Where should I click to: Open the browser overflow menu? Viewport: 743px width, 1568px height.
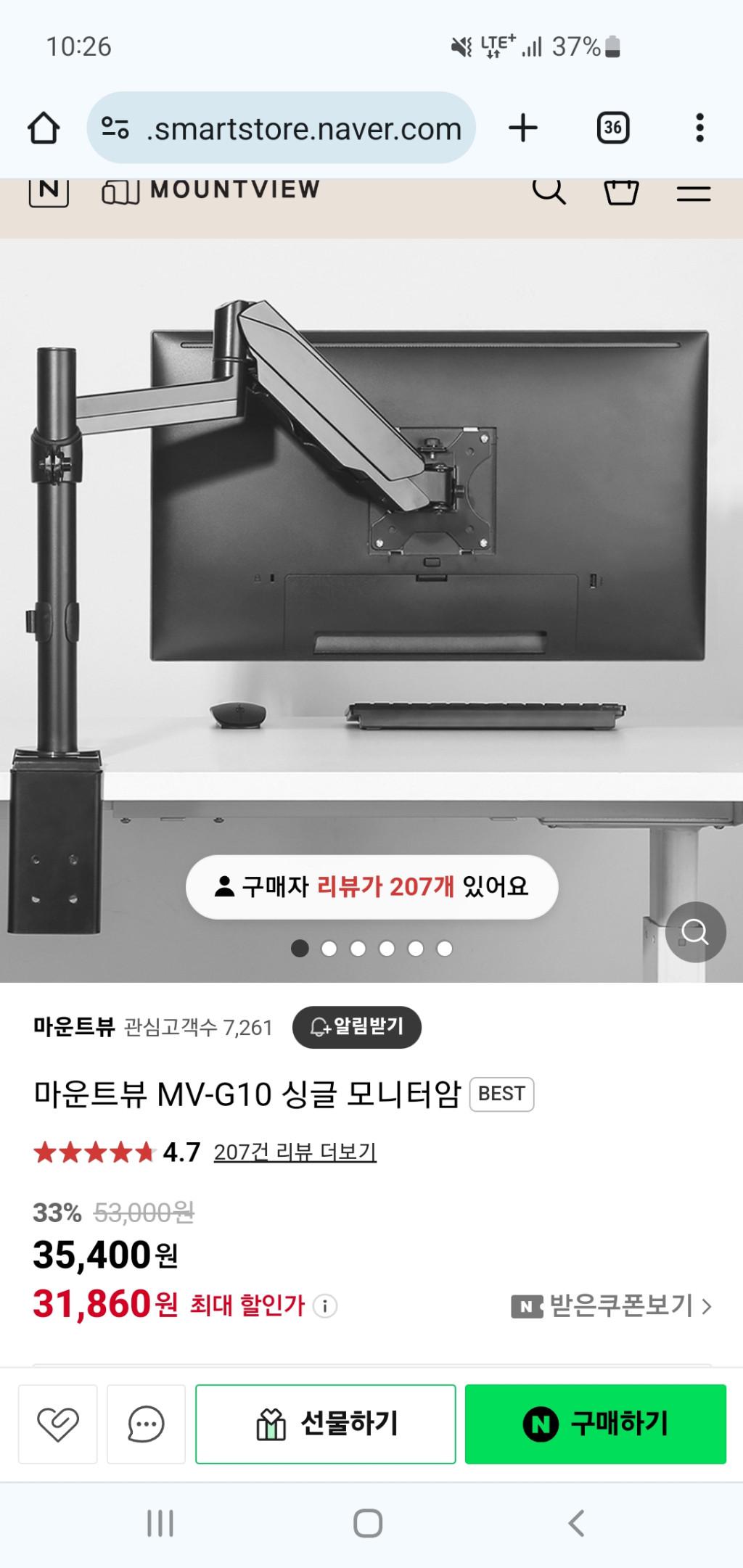[x=699, y=128]
